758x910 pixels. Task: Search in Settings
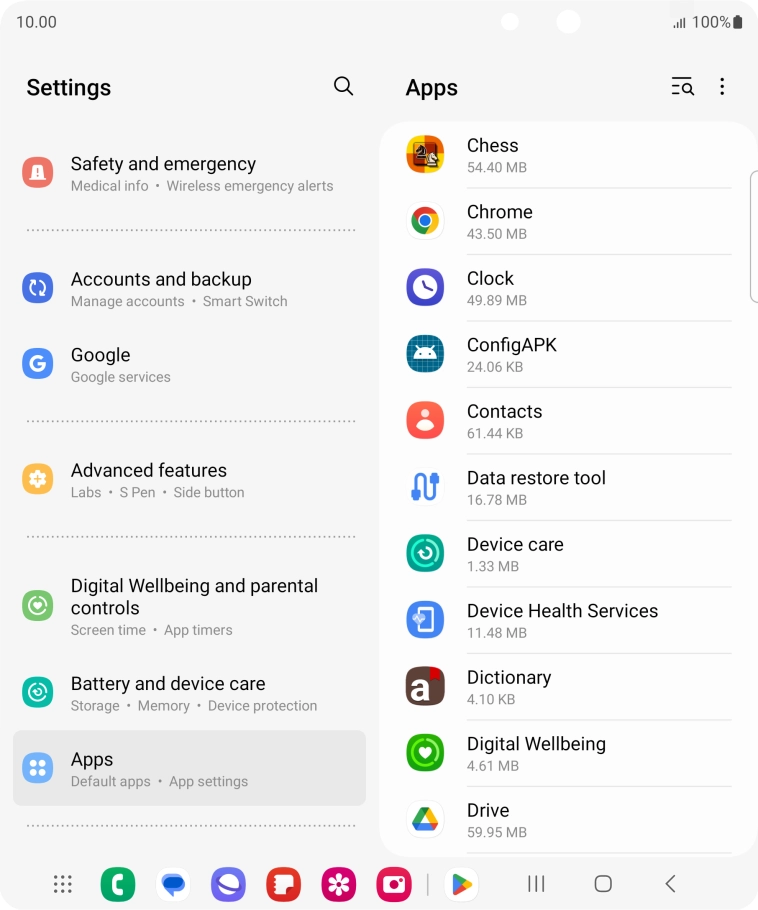point(343,87)
